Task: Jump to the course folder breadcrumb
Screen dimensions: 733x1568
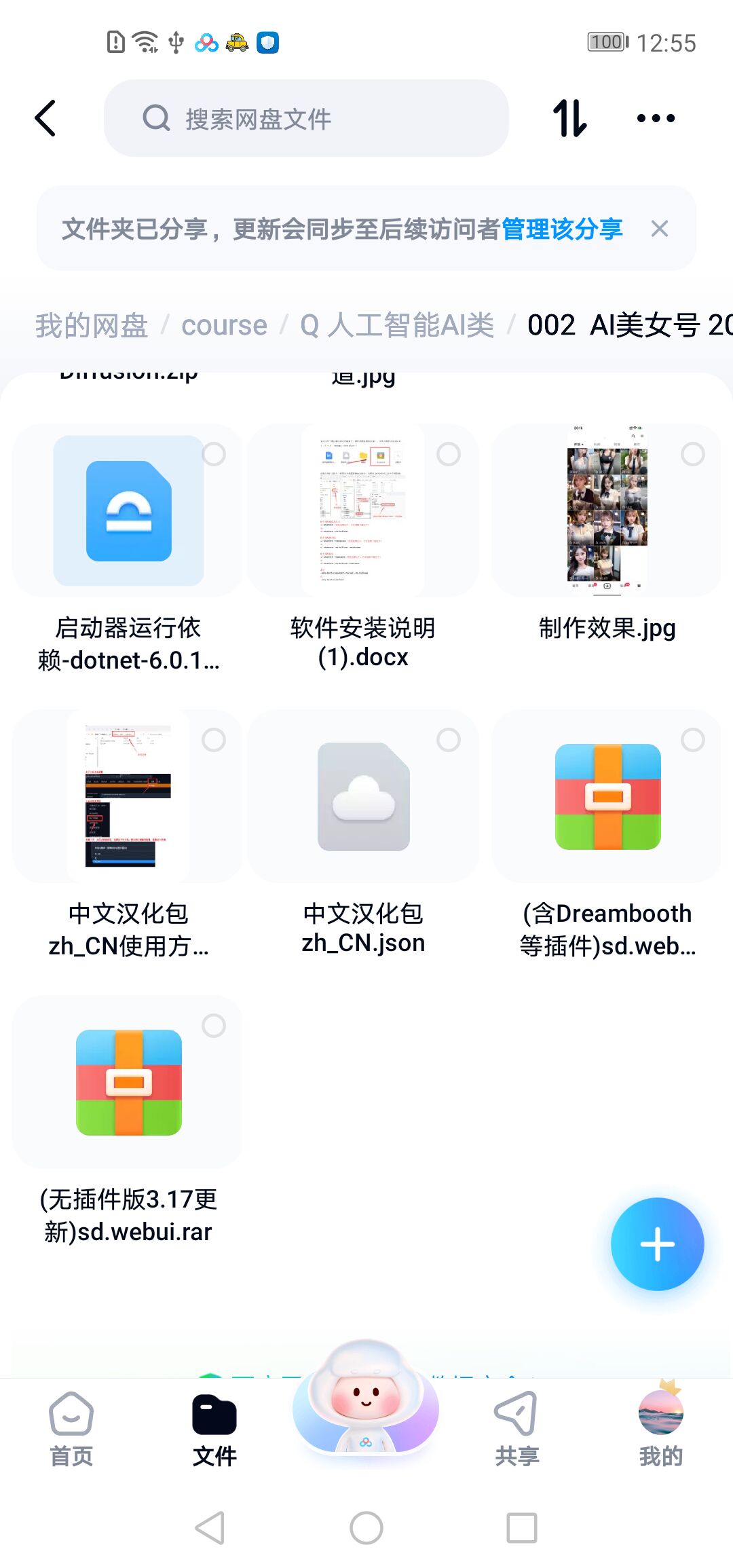Action: (224, 325)
